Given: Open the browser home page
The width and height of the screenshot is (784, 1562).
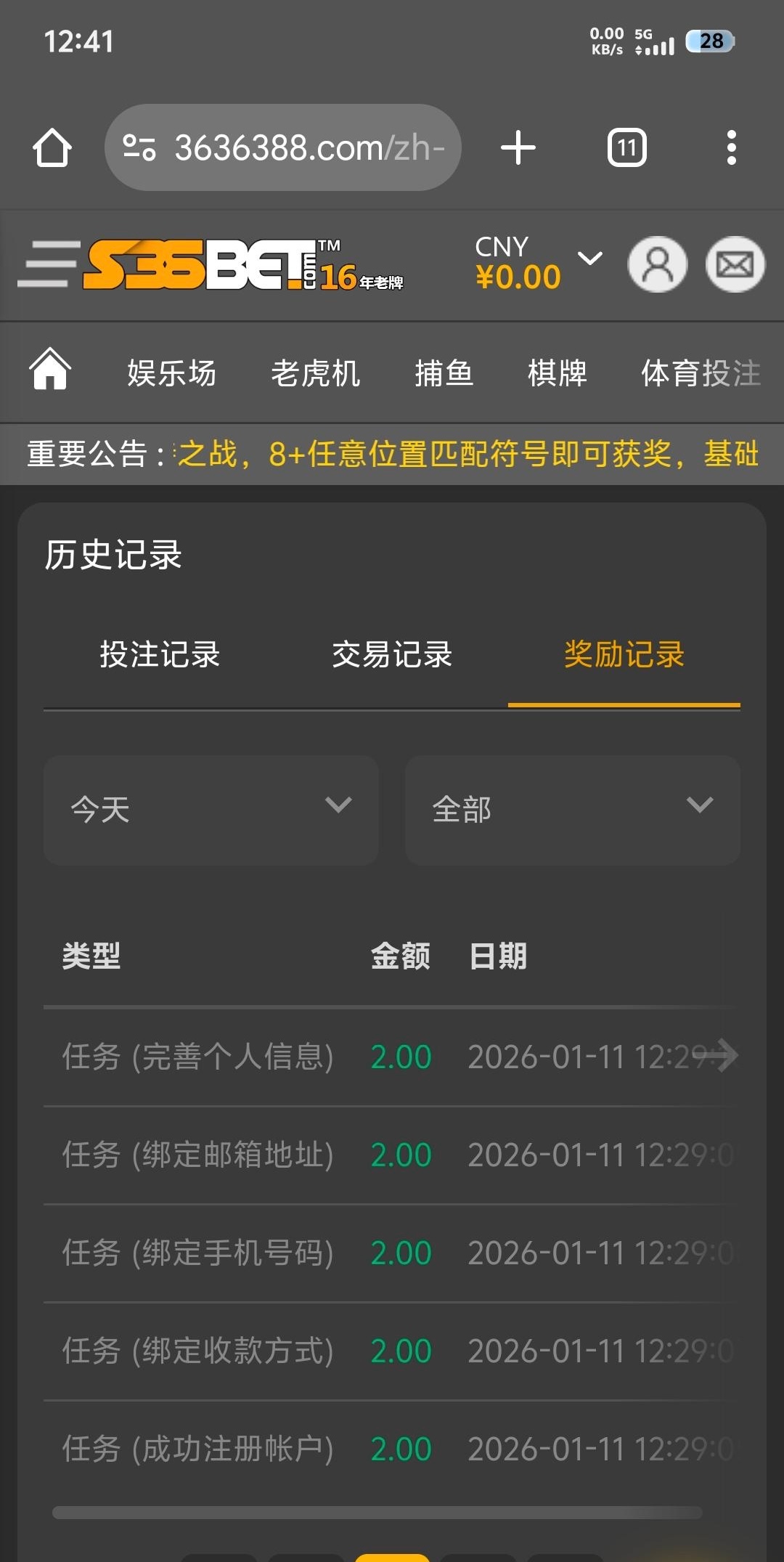Looking at the screenshot, I should click(52, 148).
